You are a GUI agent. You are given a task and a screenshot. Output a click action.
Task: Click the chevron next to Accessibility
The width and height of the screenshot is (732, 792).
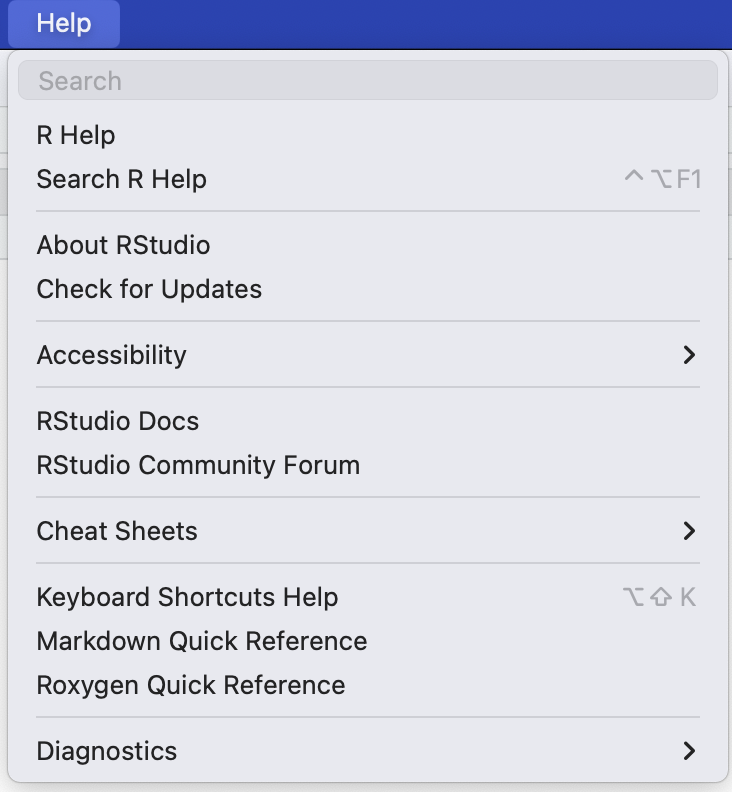[688, 355]
